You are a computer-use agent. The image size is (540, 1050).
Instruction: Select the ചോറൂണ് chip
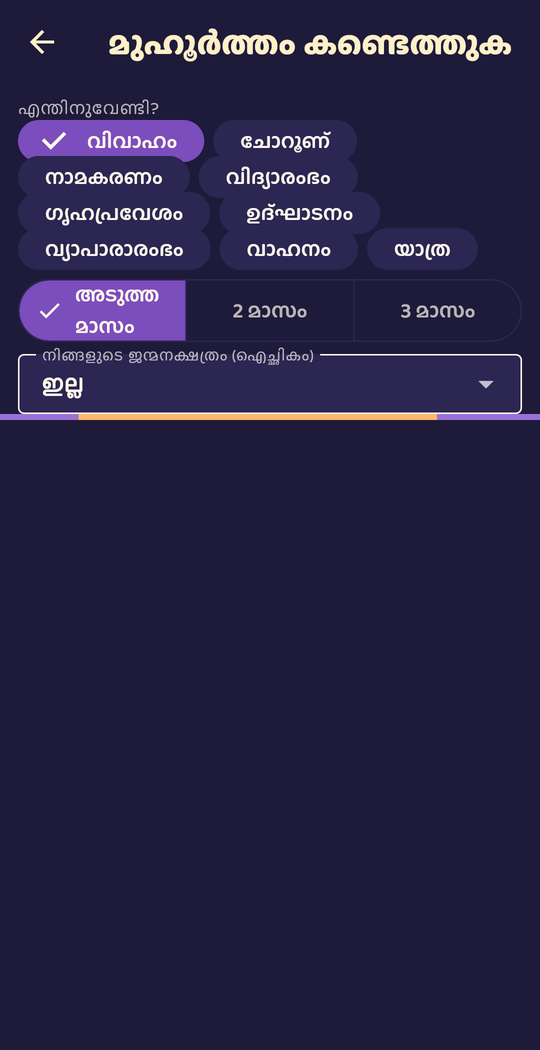coord(285,141)
